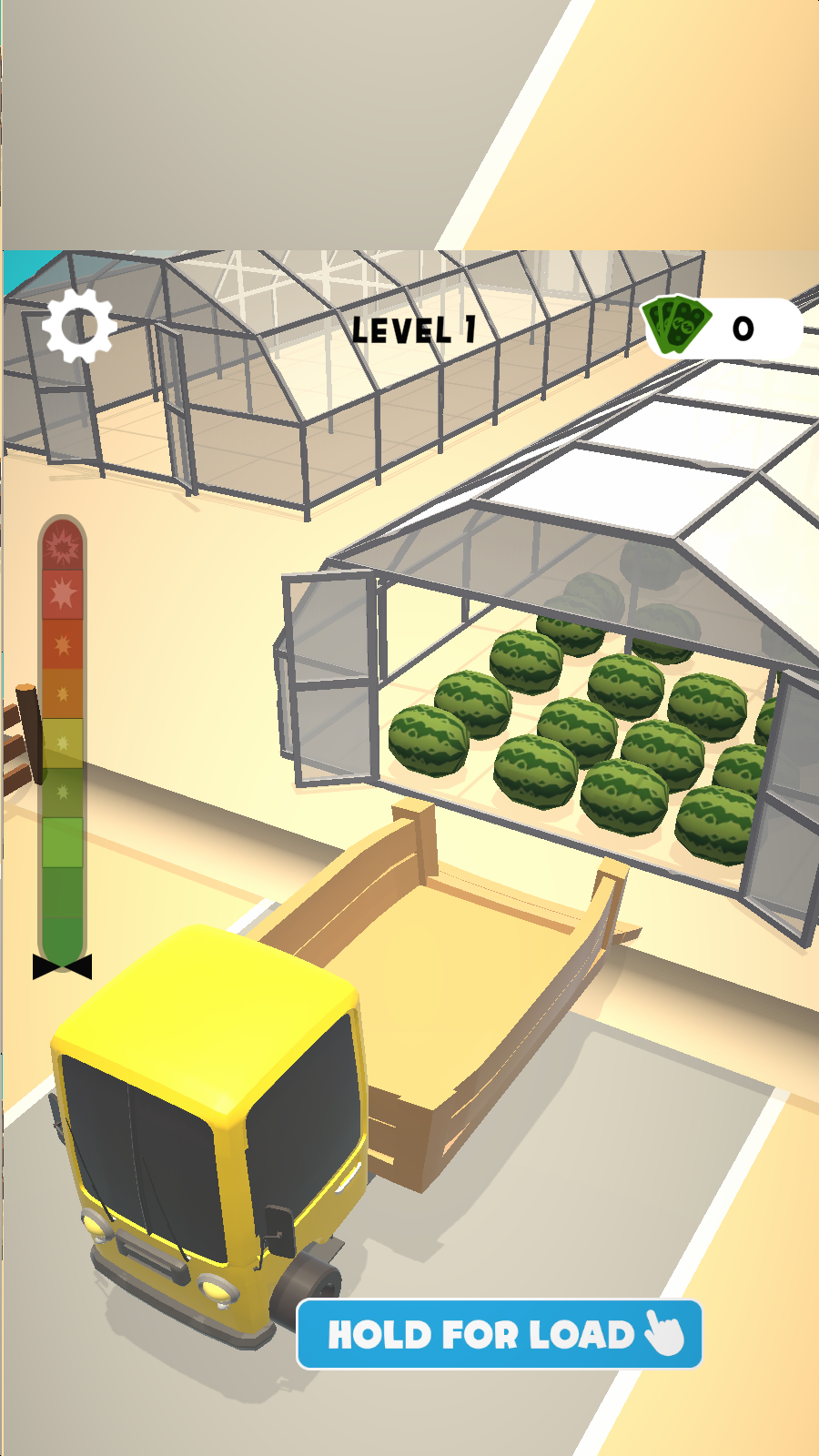Tap the Hold for Load button
Screen dimensions: 819x1456
(499, 1334)
